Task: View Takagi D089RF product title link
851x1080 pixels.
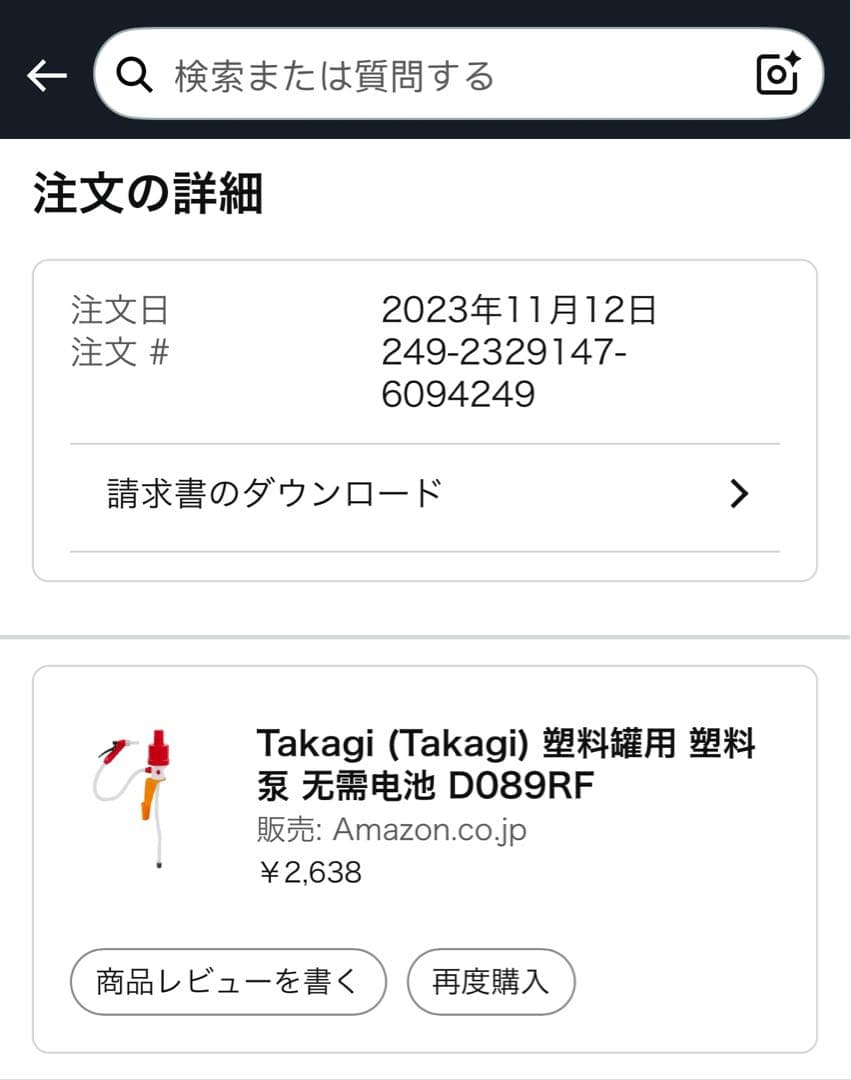Action: (x=505, y=766)
